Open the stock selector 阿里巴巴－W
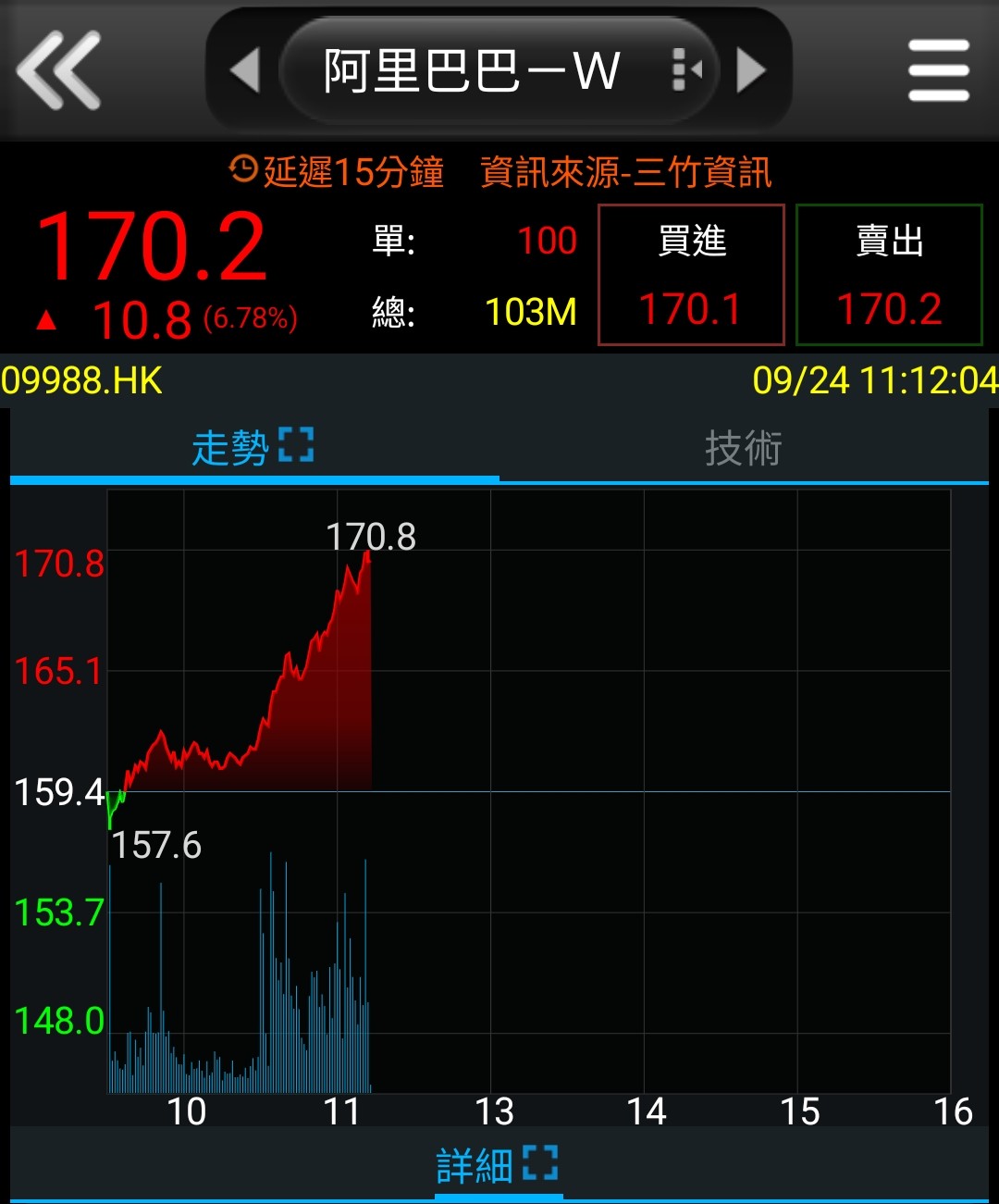This screenshot has width=999, height=1204. (x=498, y=70)
